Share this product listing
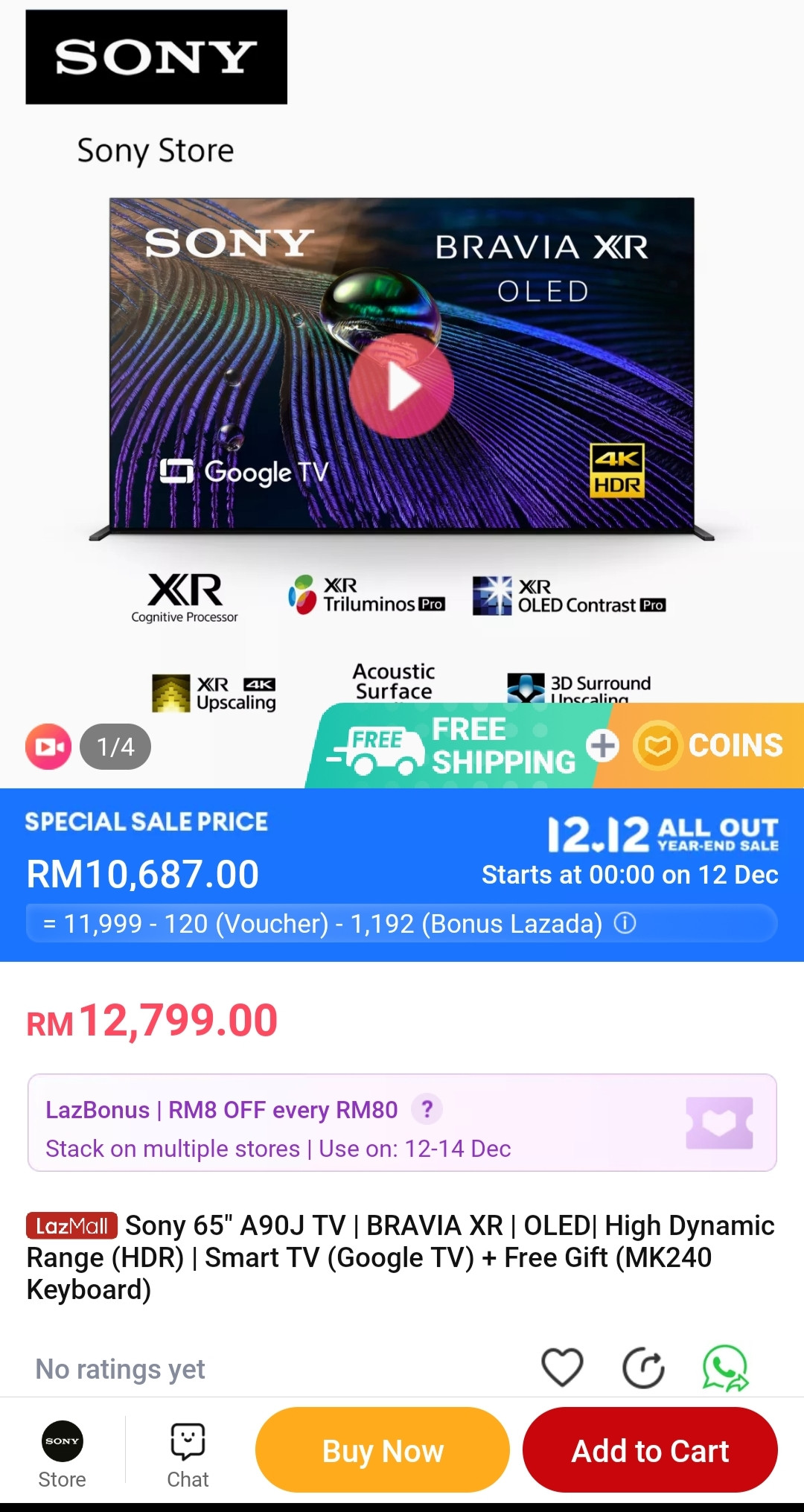This screenshot has height=1512, width=804. [643, 1368]
